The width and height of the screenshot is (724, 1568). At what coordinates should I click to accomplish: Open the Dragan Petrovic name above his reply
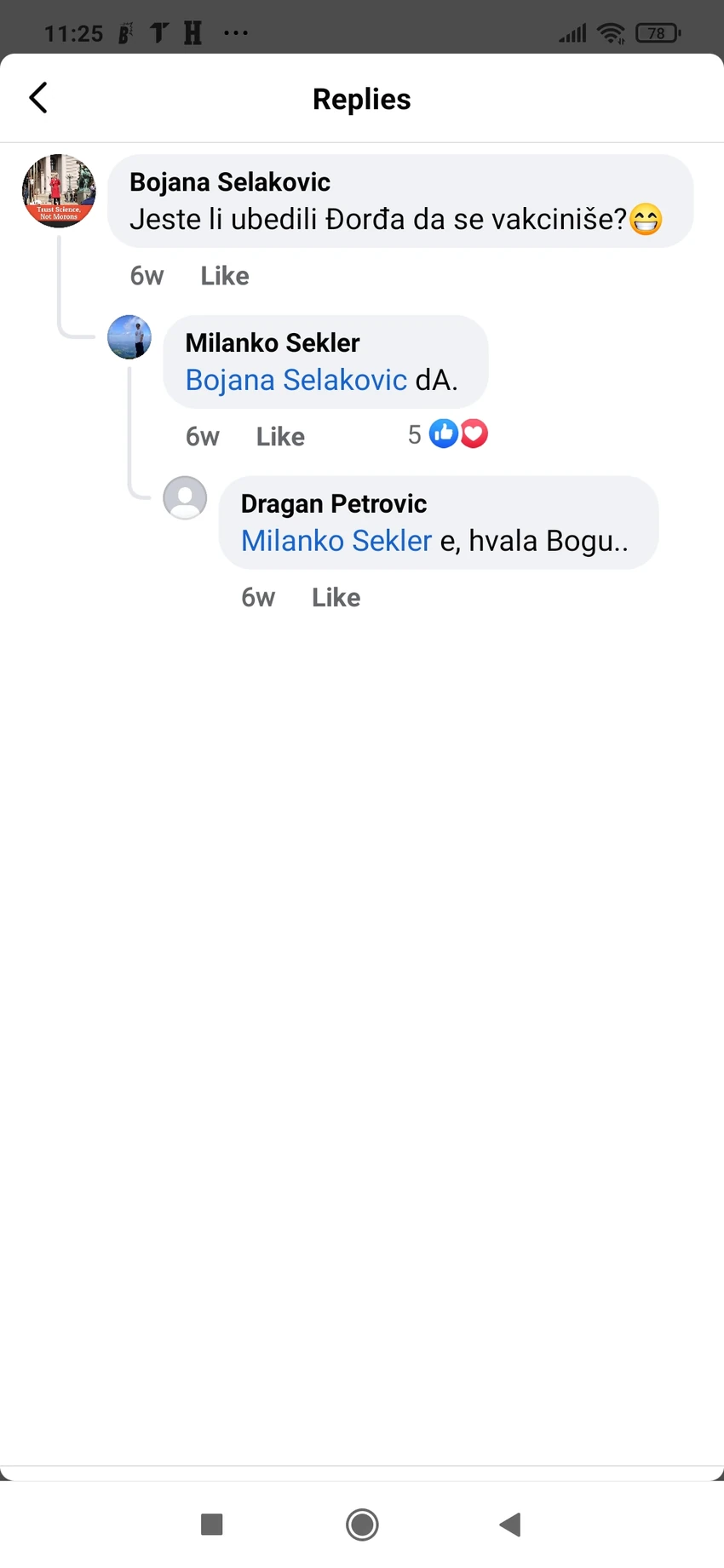point(334,503)
